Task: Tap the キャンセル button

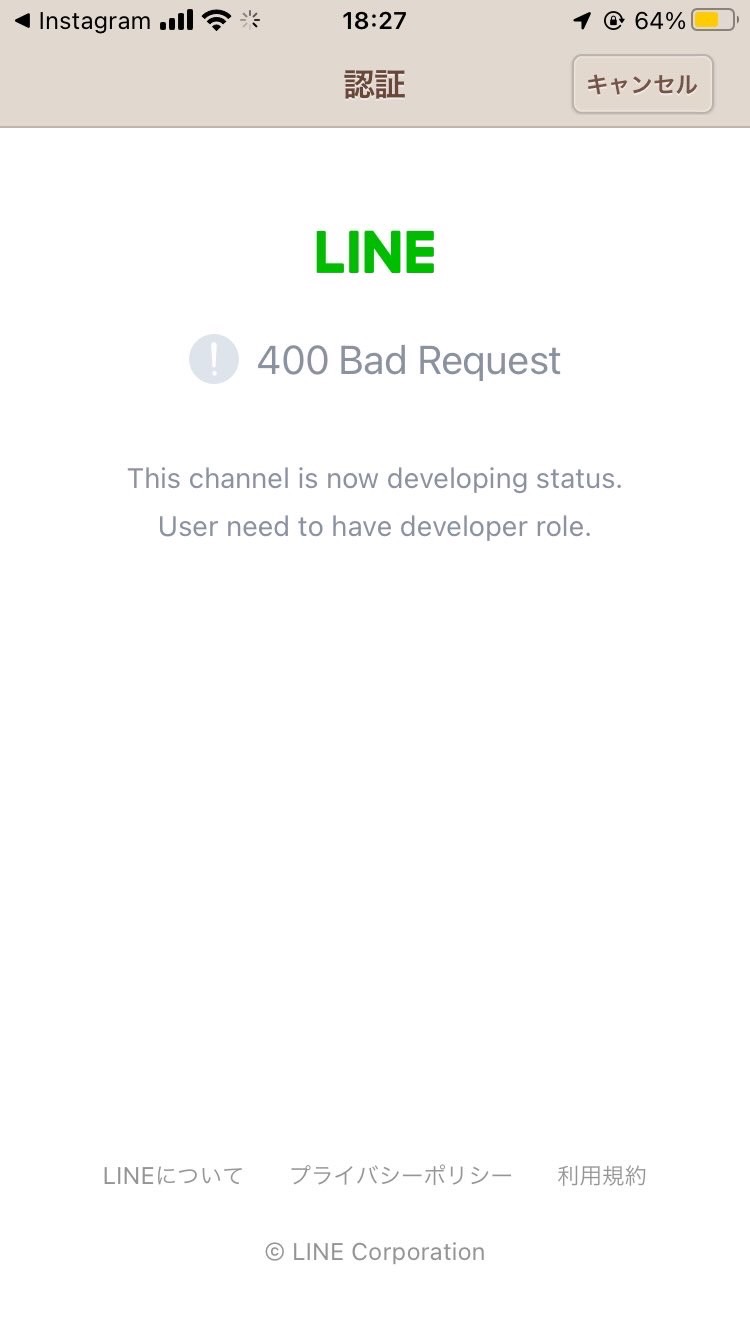Action: point(642,84)
